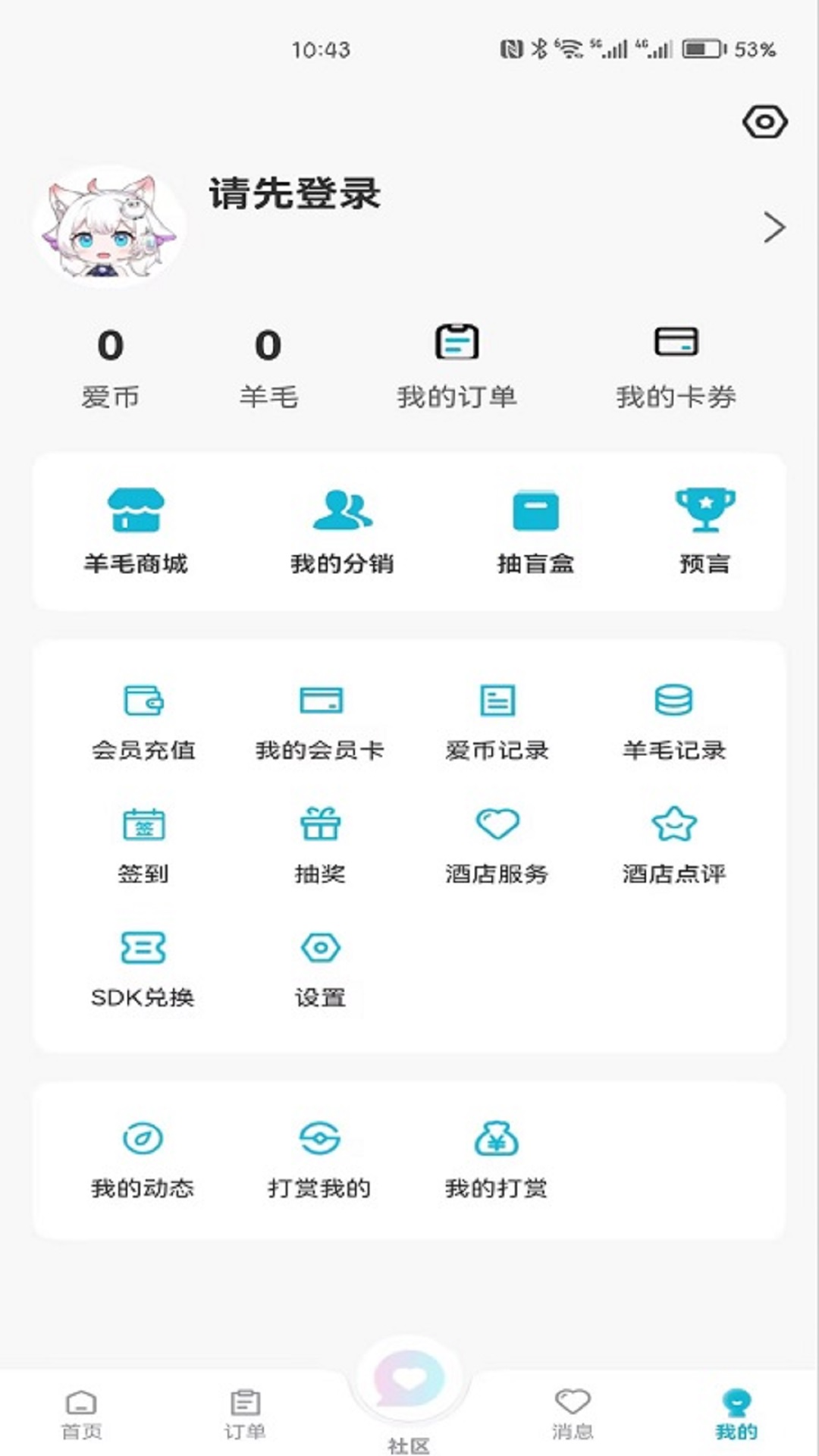
Task: Go to 羊毛商城
Action: point(136,531)
